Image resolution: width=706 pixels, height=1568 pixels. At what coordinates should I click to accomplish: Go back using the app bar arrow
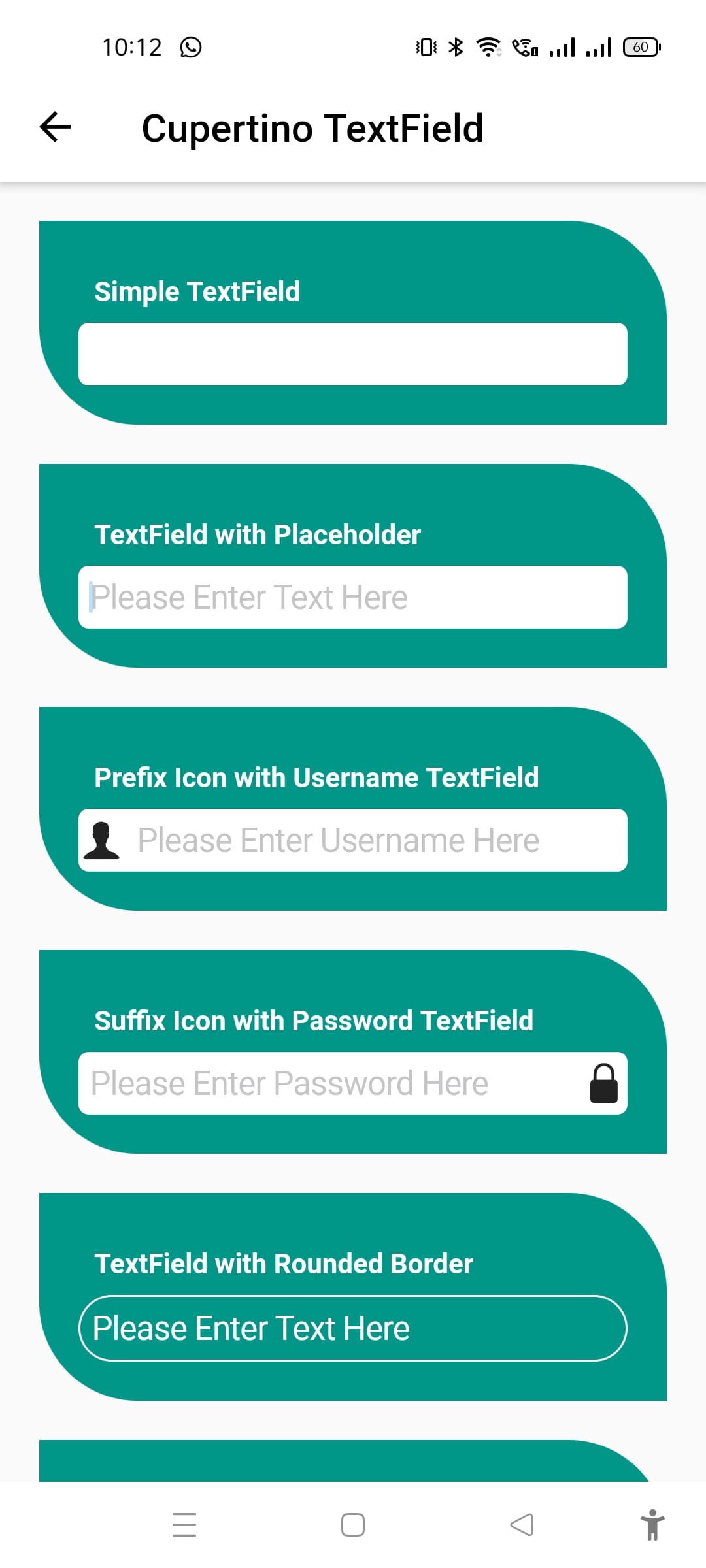(x=56, y=127)
